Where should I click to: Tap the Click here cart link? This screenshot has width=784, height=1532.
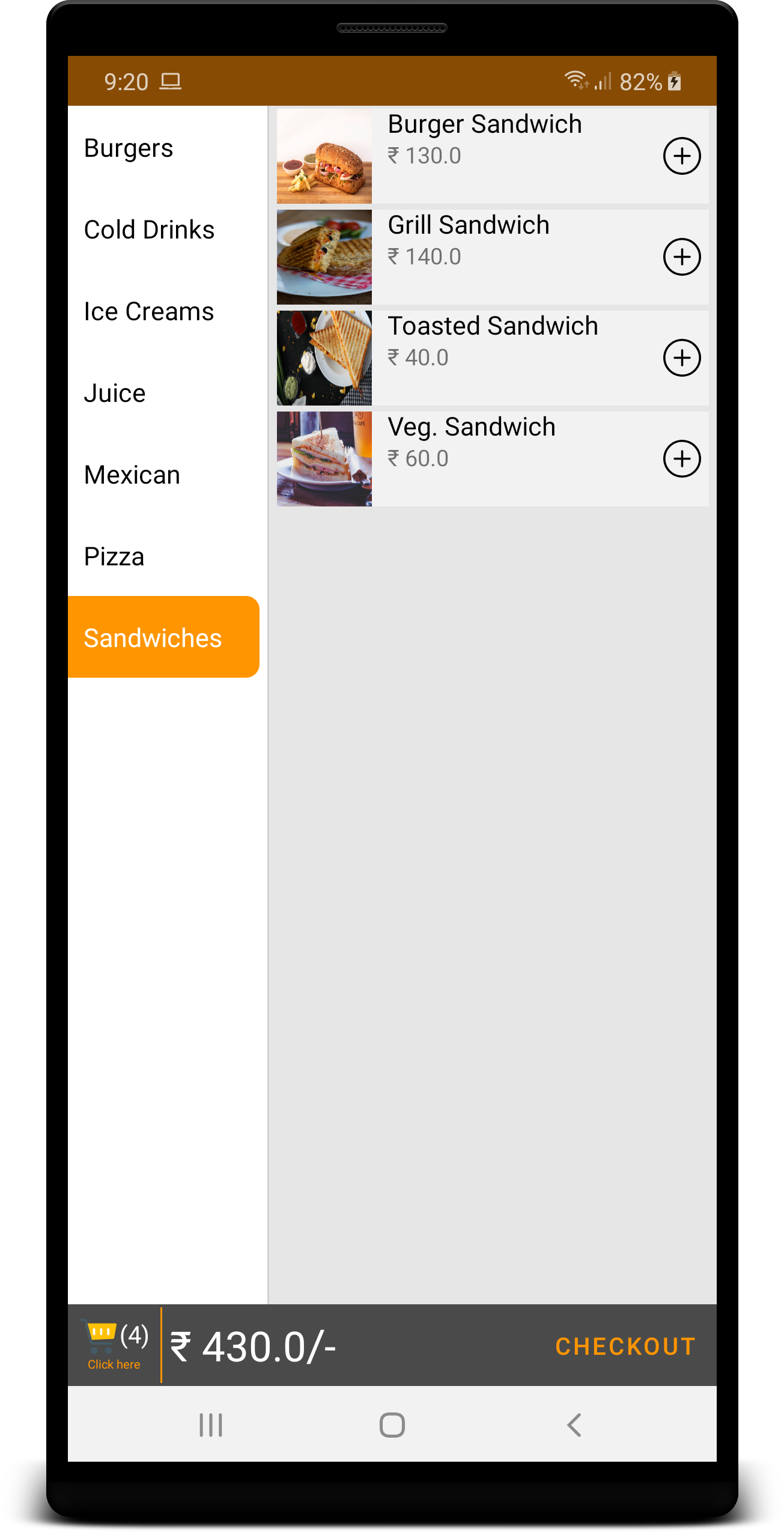[115, 1363]
